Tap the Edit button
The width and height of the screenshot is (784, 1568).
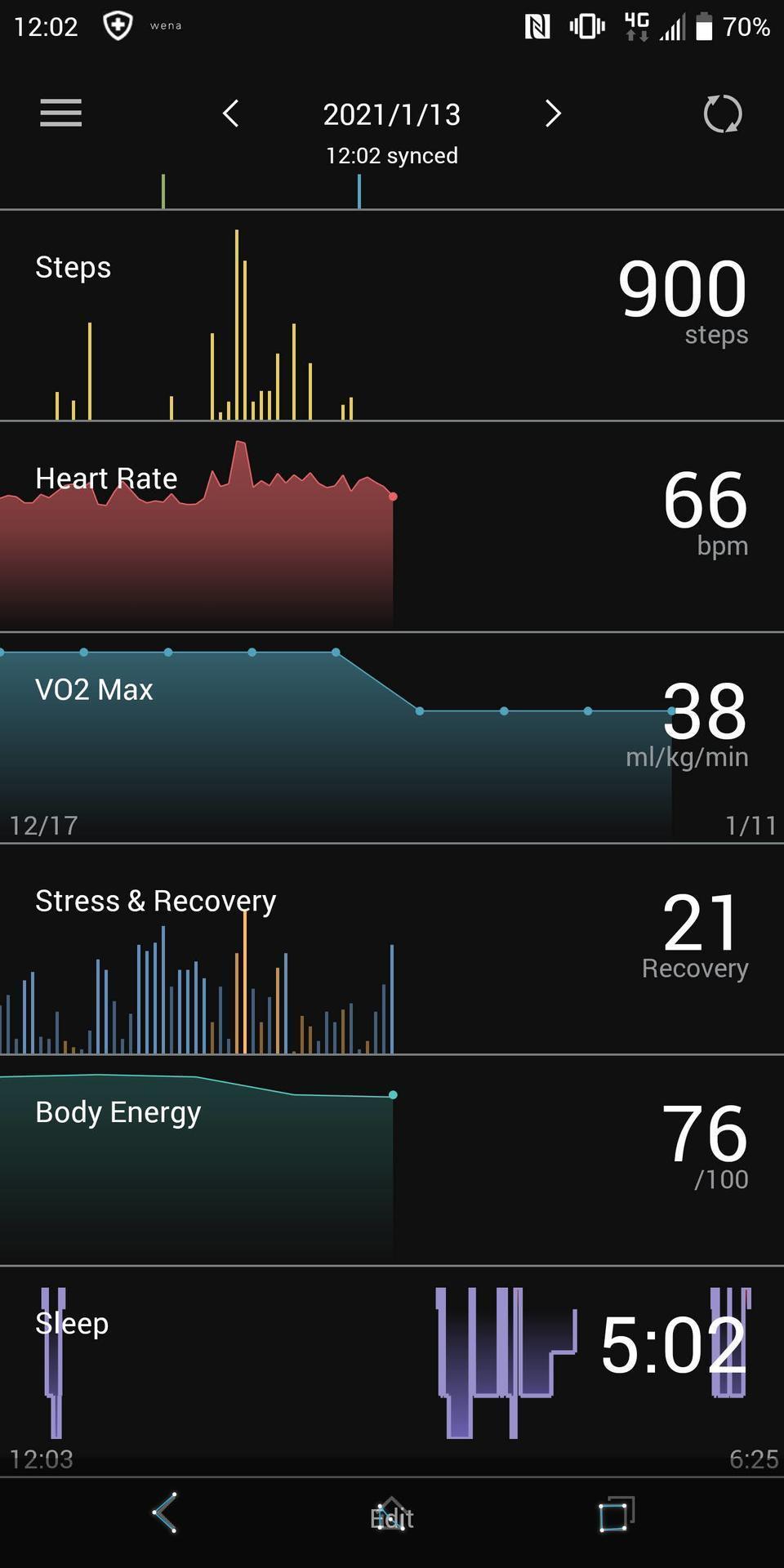click(x=392, y=1518)
